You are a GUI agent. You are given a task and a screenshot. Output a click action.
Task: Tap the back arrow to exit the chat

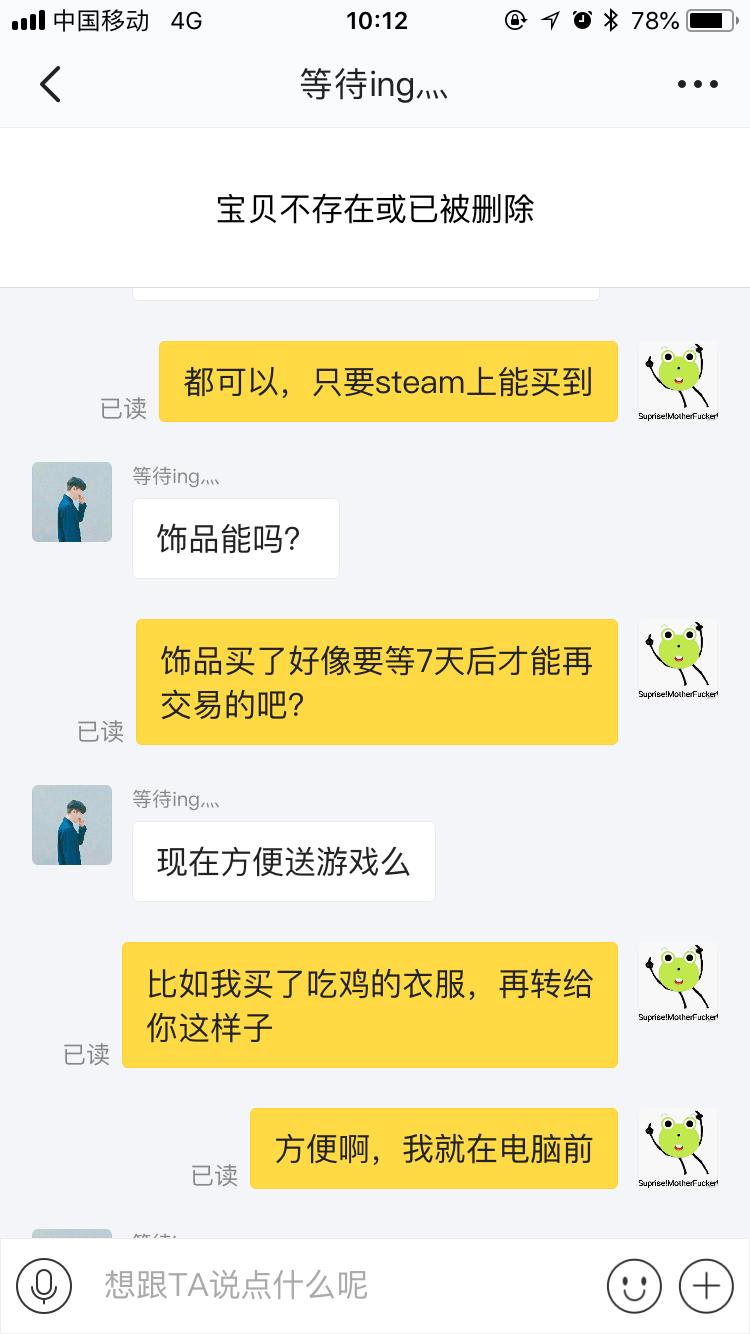point(50,84)
